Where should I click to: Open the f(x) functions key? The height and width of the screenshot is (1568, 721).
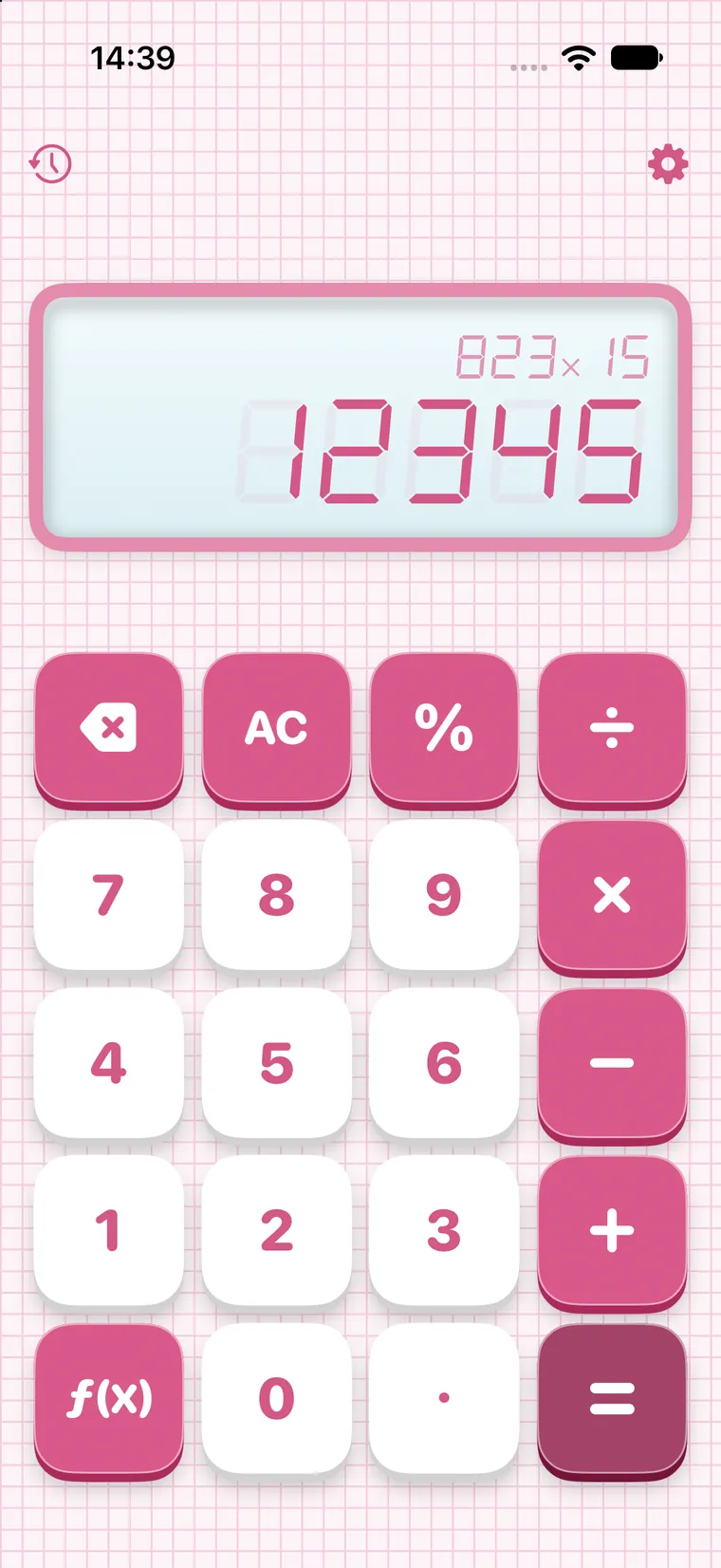point(109,1400)
